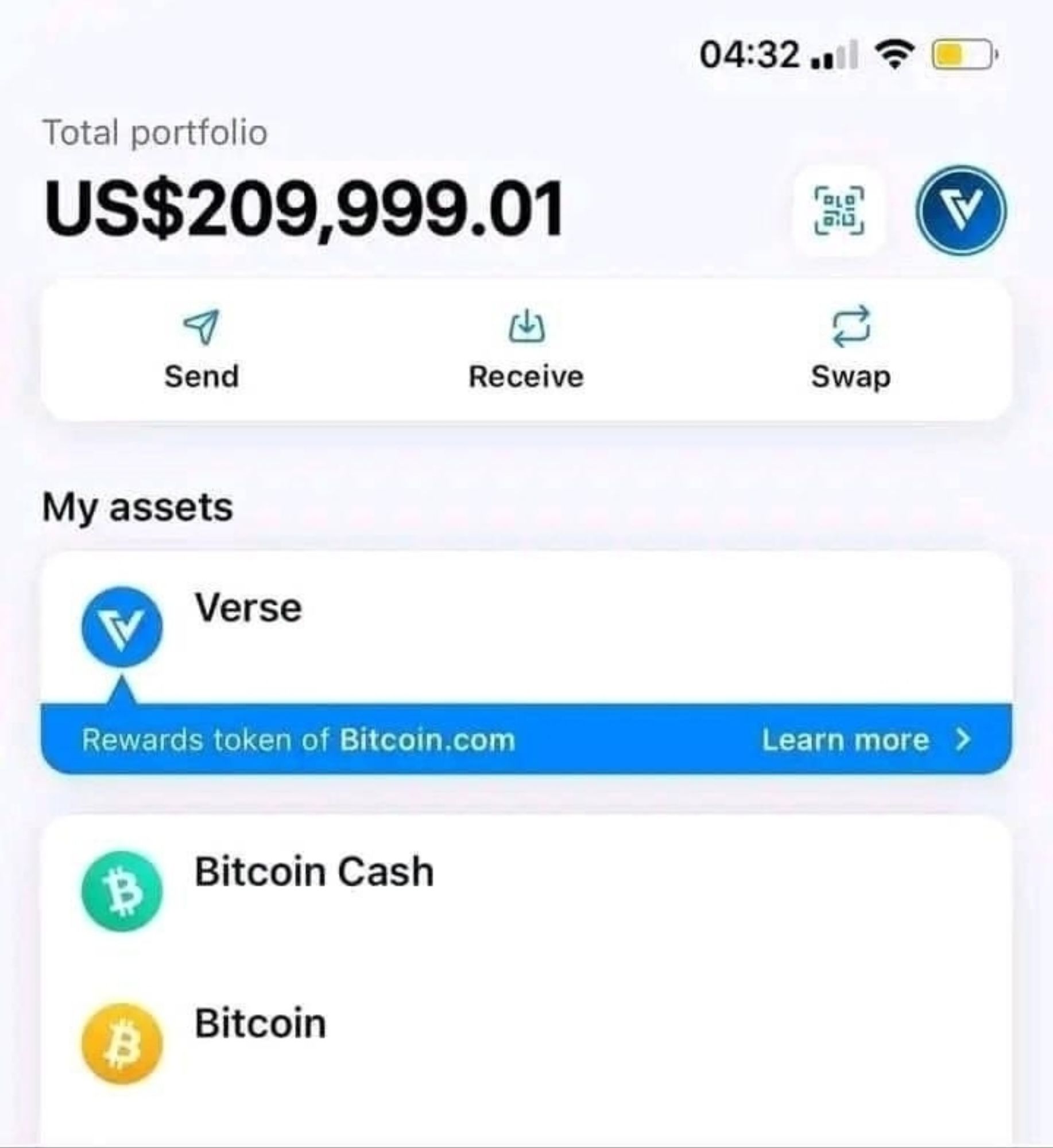Open the QR code scanner

pyautogui.click(x=839, y=210)
